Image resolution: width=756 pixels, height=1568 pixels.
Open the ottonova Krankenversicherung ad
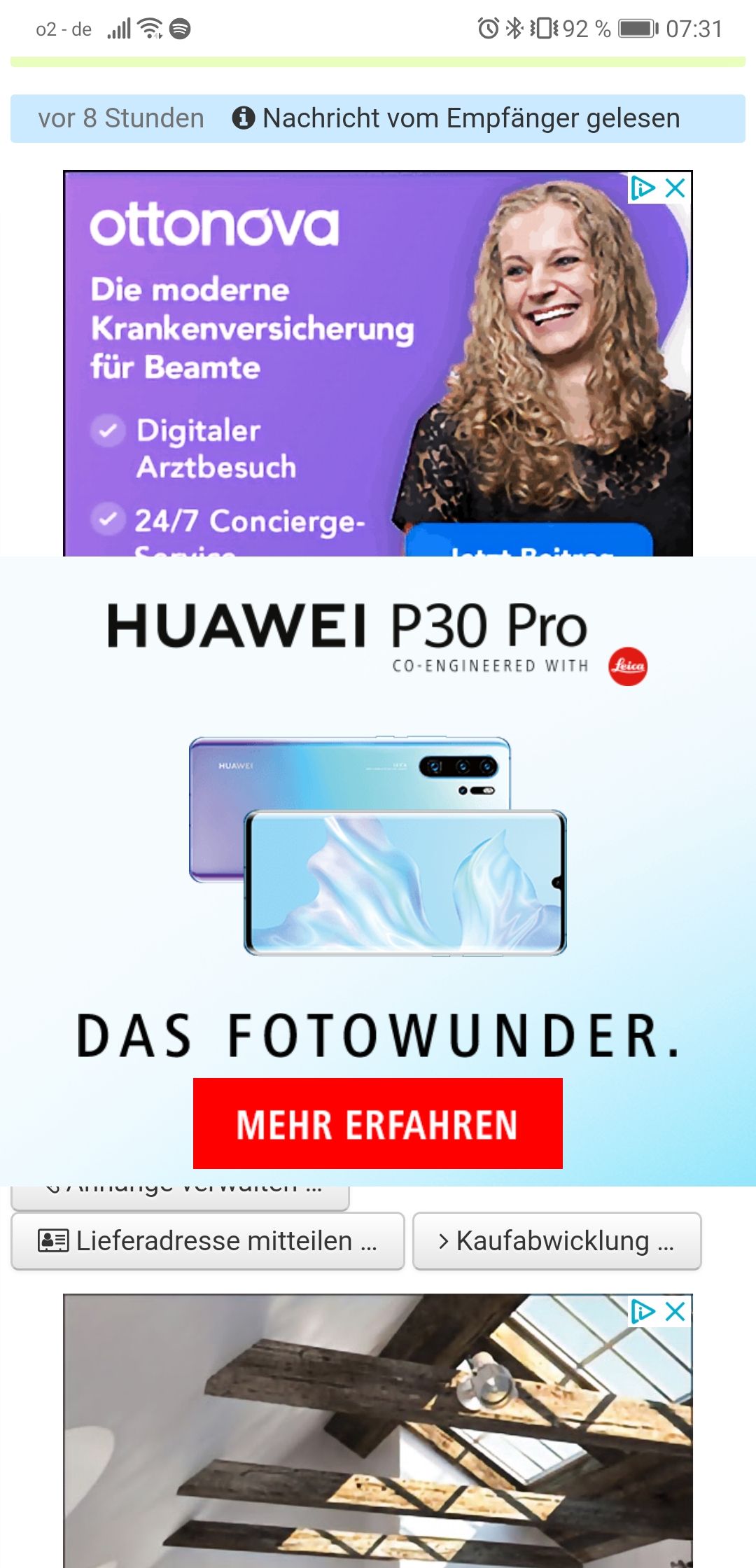point(378,364)
